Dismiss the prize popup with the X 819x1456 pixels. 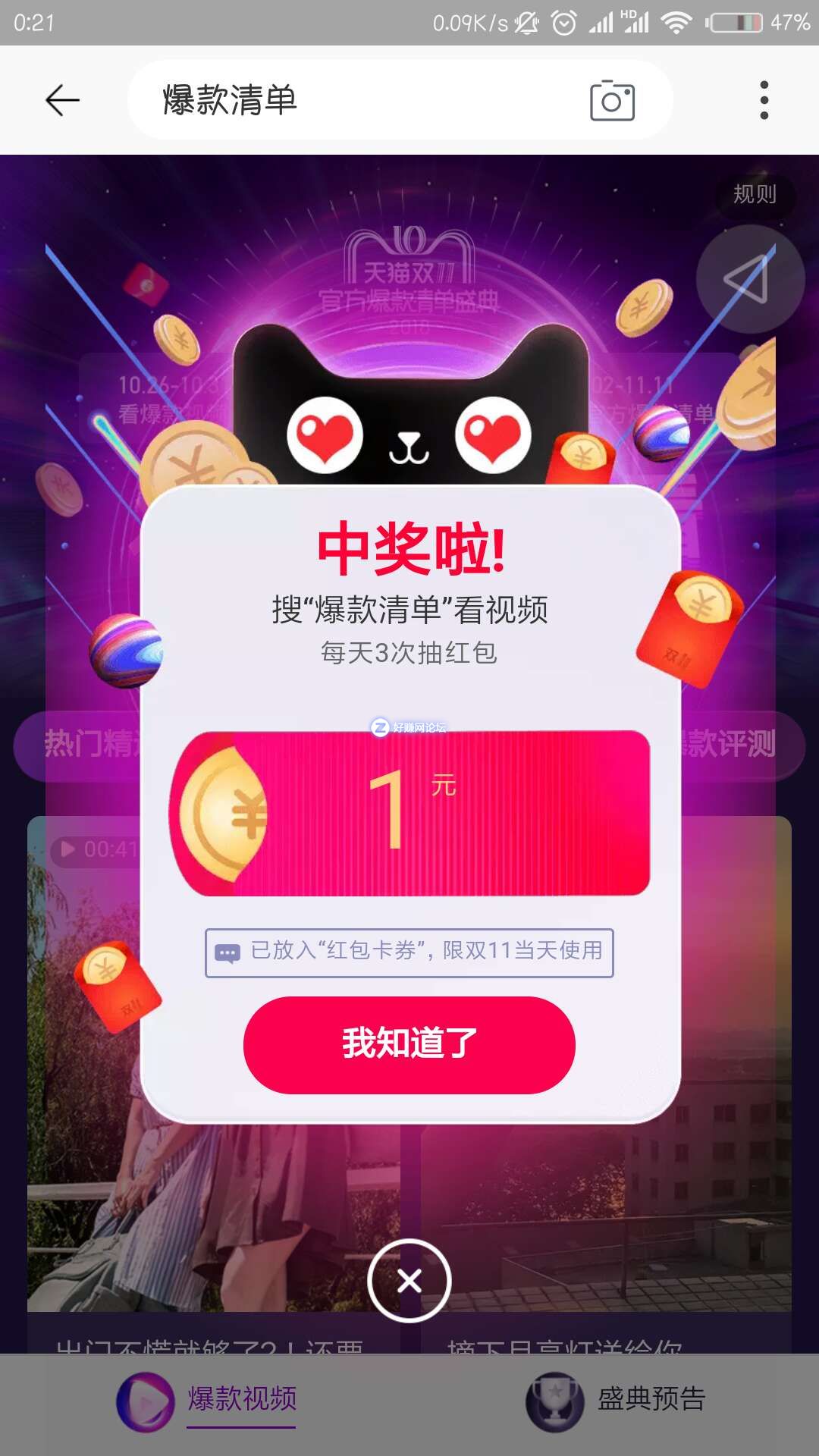(x=409, y=1281)
